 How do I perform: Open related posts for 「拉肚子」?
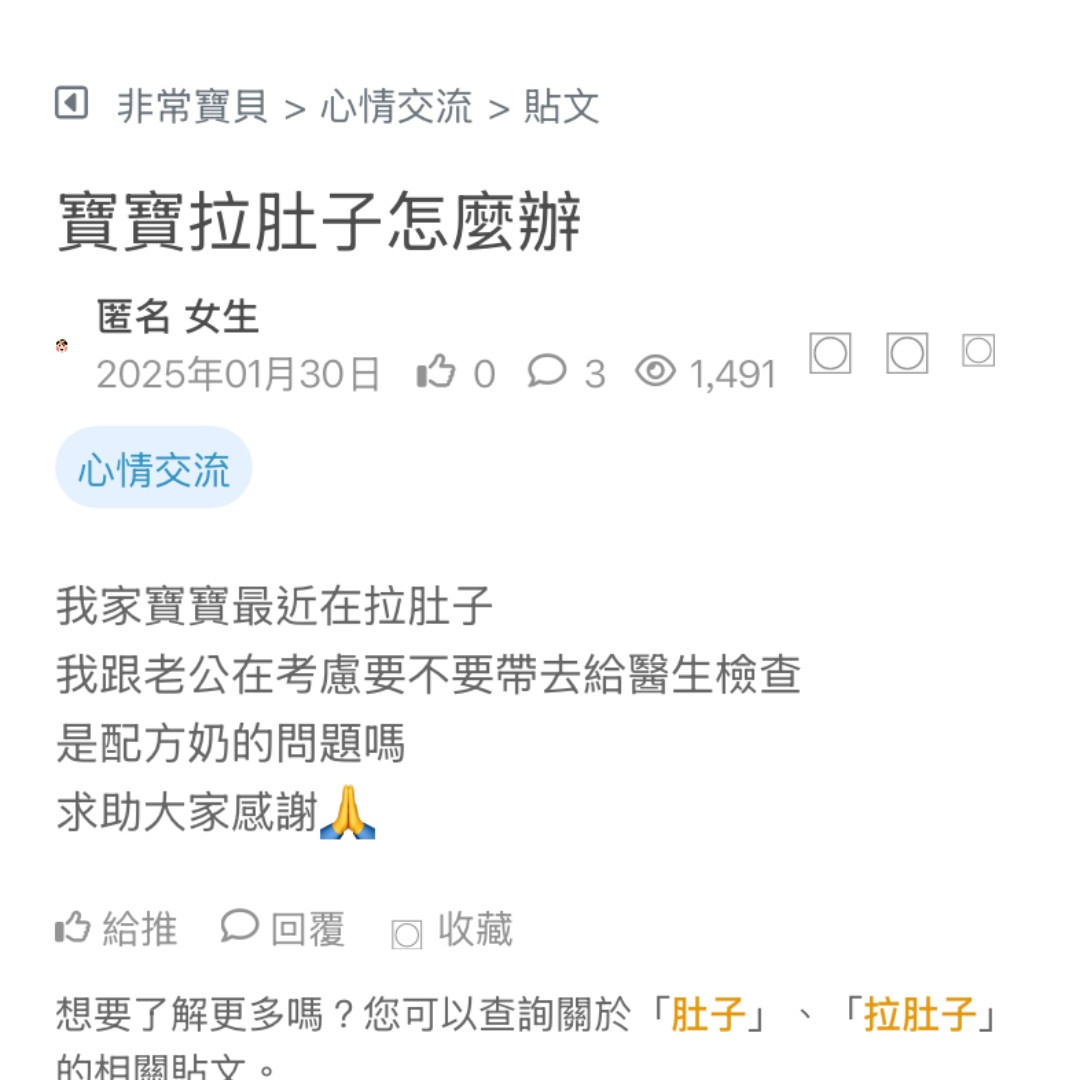point(920,1014)
